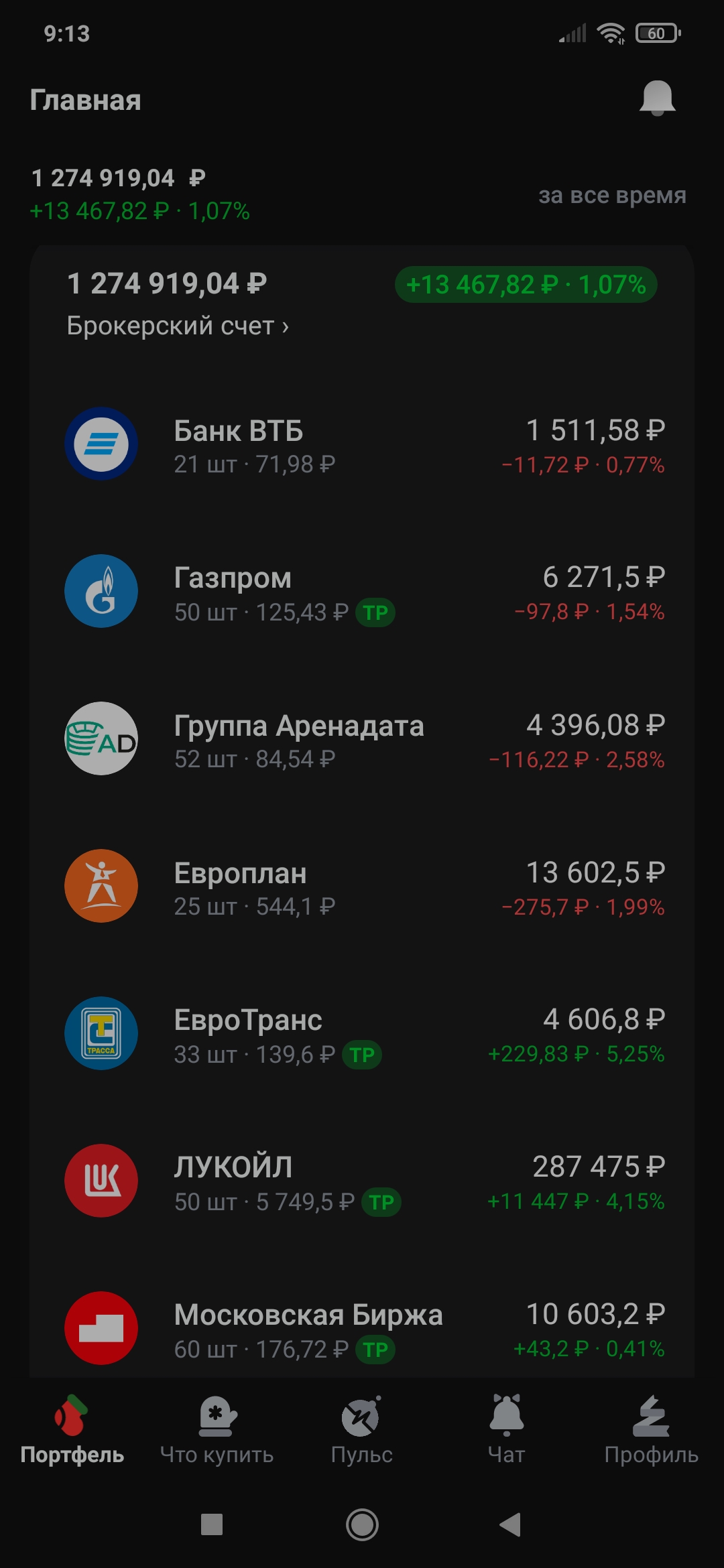
Task: Change the 'за все время' period selector
Action: click(612, 195)
